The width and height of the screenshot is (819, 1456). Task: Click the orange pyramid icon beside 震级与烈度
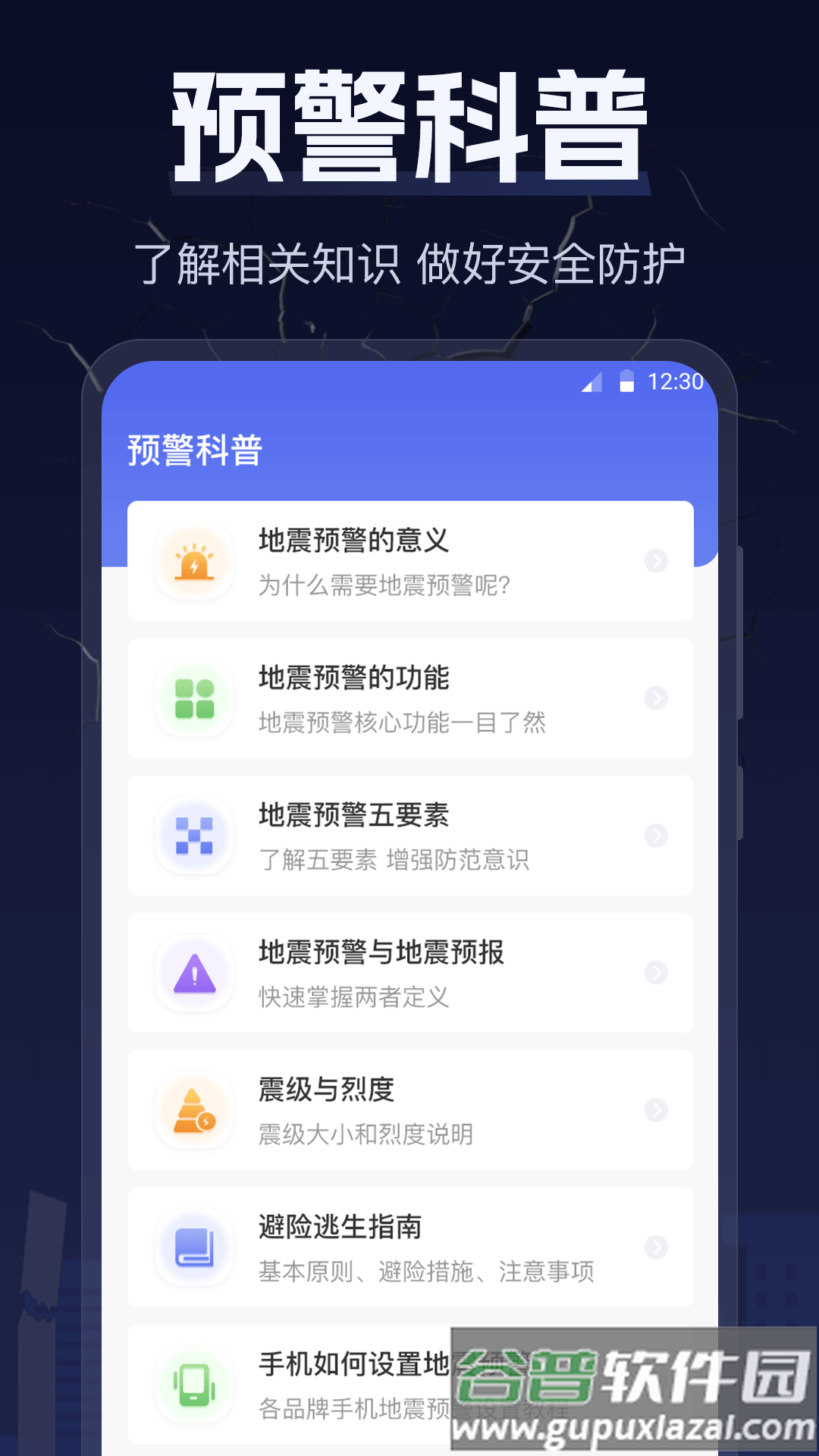pyautogui.click(x=195, y=1109)
